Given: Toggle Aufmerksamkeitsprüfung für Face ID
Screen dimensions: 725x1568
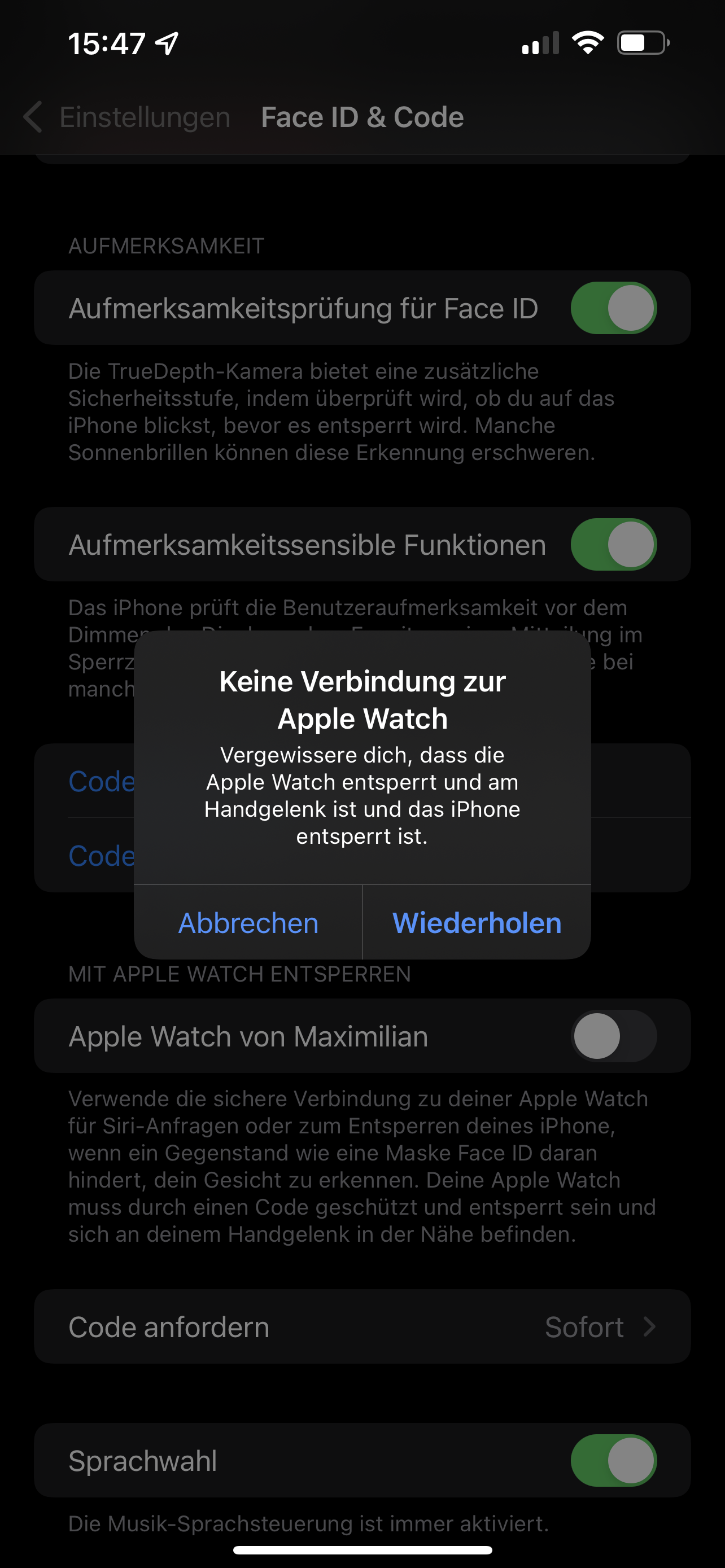Looking at the screenshot, I should (613, 308).
